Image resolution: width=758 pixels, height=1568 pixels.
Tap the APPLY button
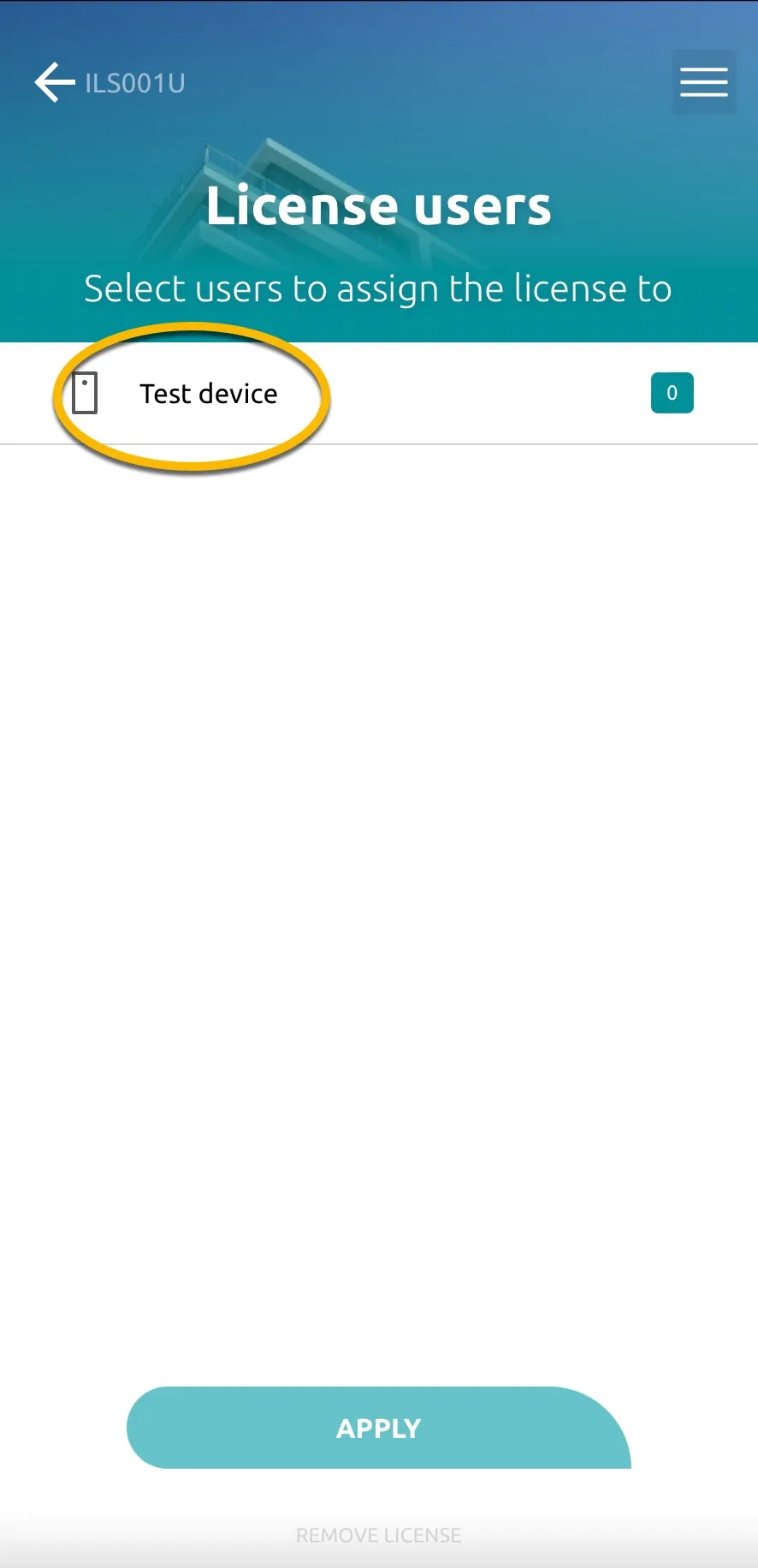click(379, 1428)
